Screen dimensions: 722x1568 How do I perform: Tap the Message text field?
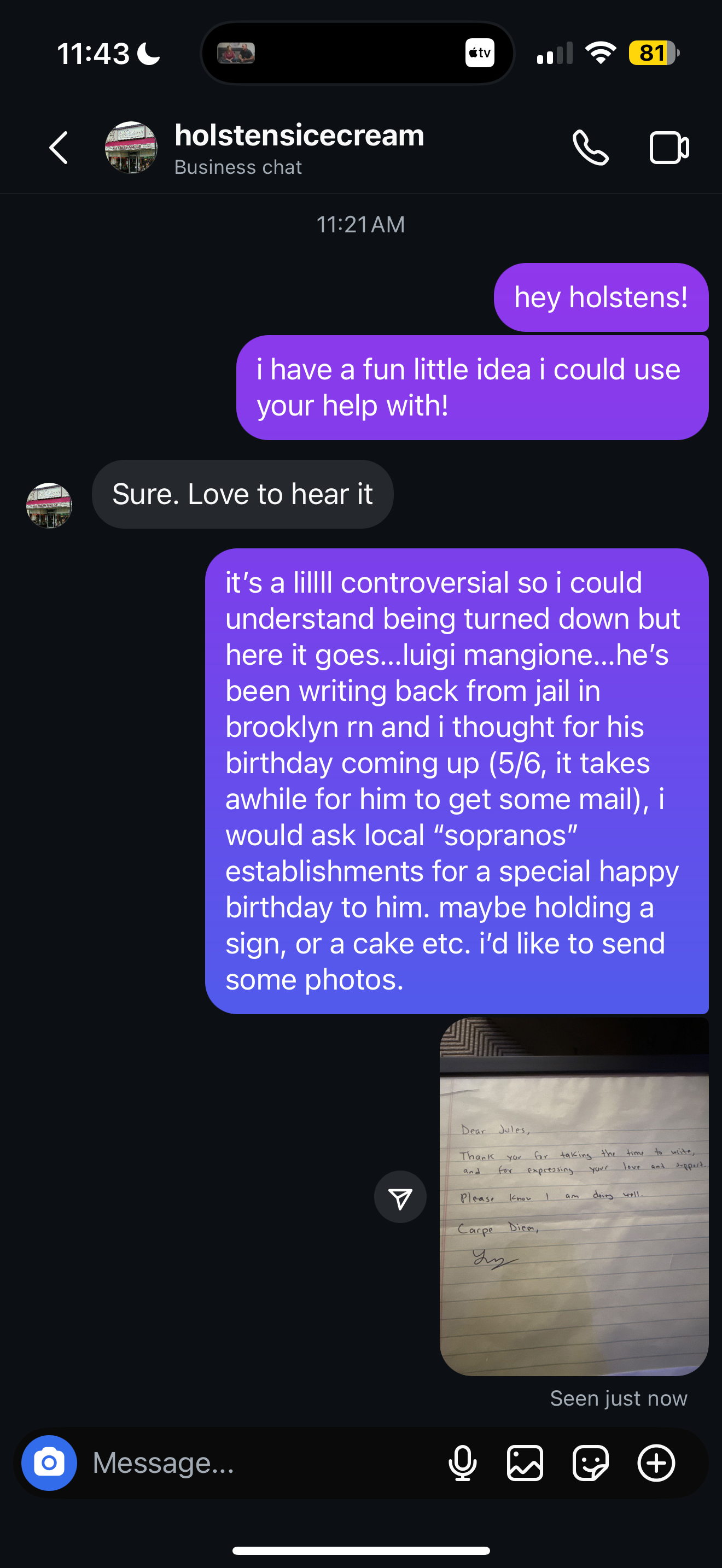pyautogui.click(x=262, y=1462)
